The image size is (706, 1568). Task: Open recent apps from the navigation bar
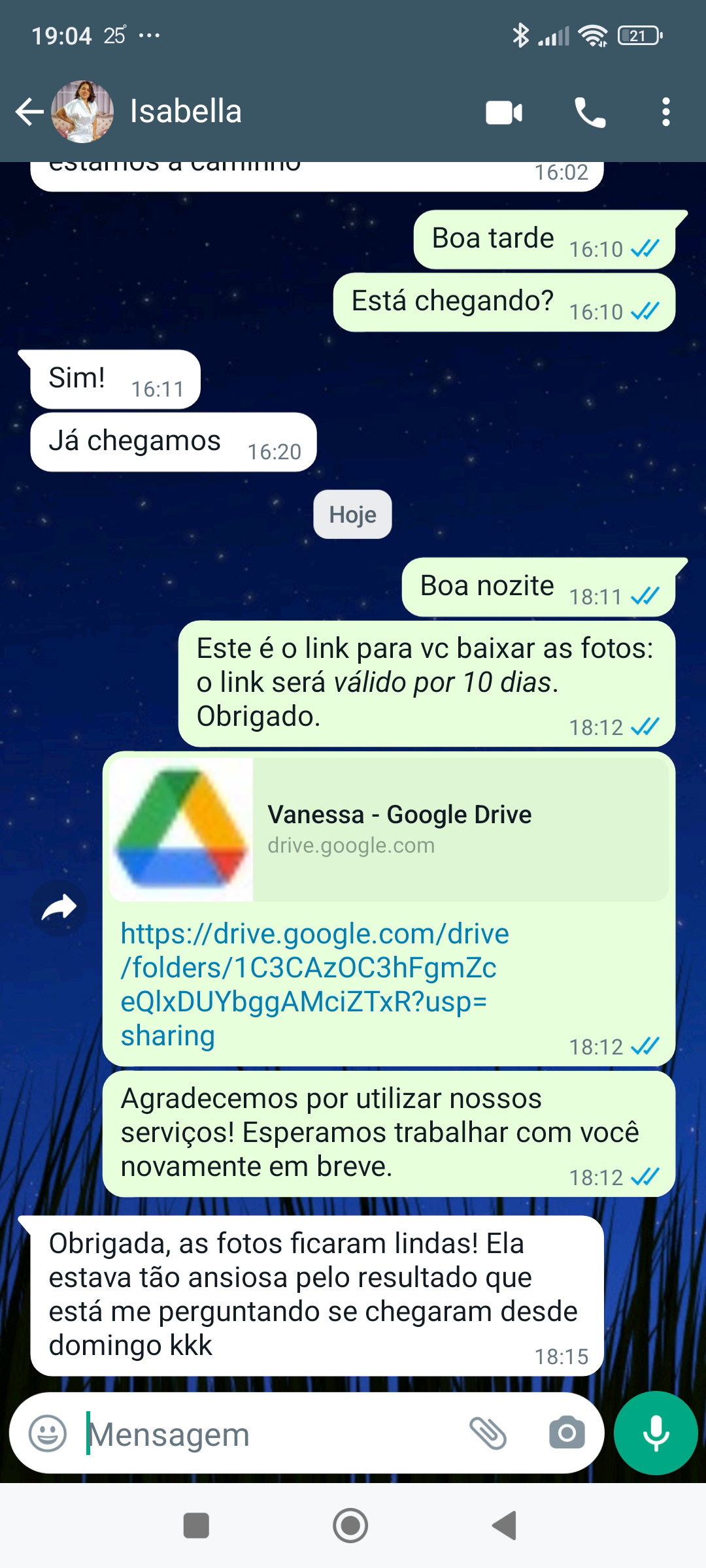pyautogui.click(x=196, y=1526)
